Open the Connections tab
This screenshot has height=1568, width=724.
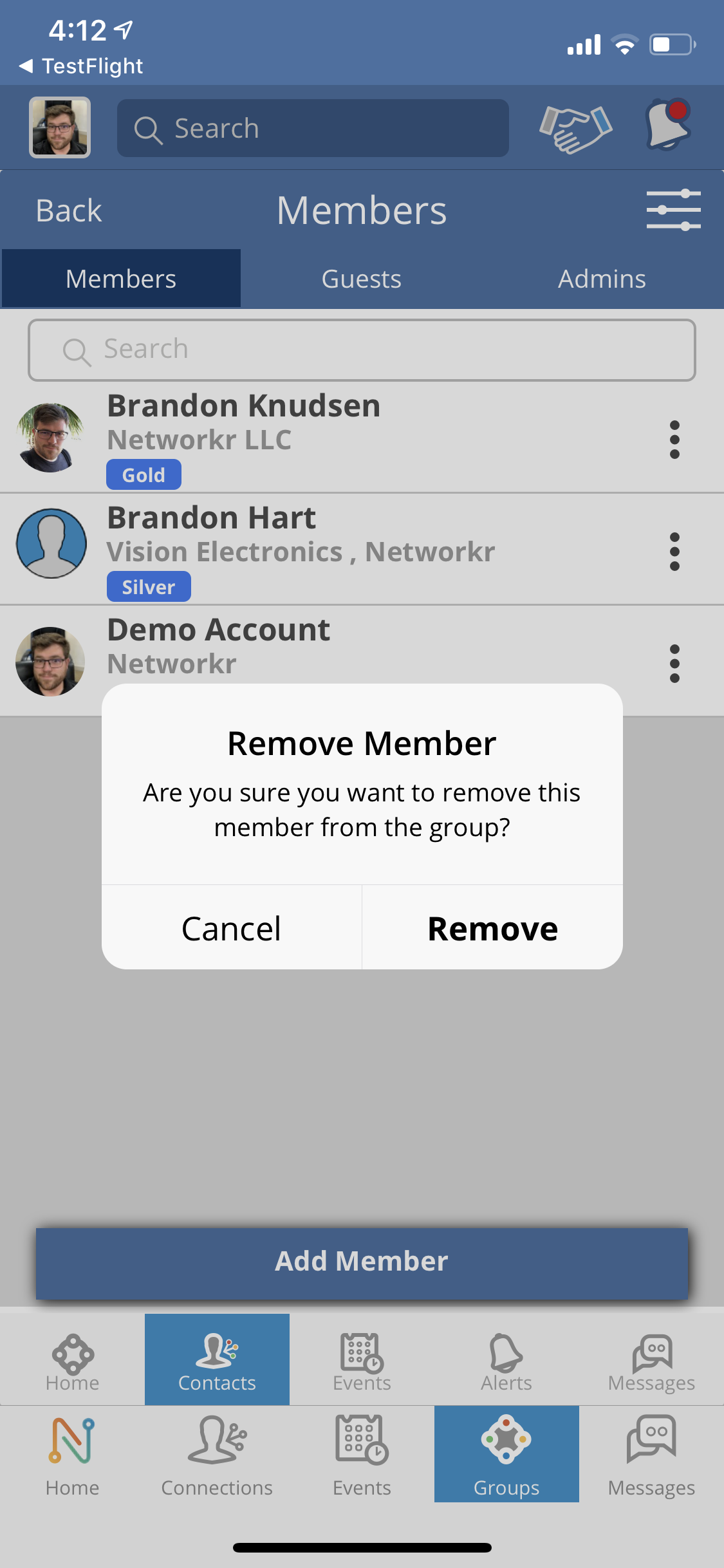tap(217, 1455)
